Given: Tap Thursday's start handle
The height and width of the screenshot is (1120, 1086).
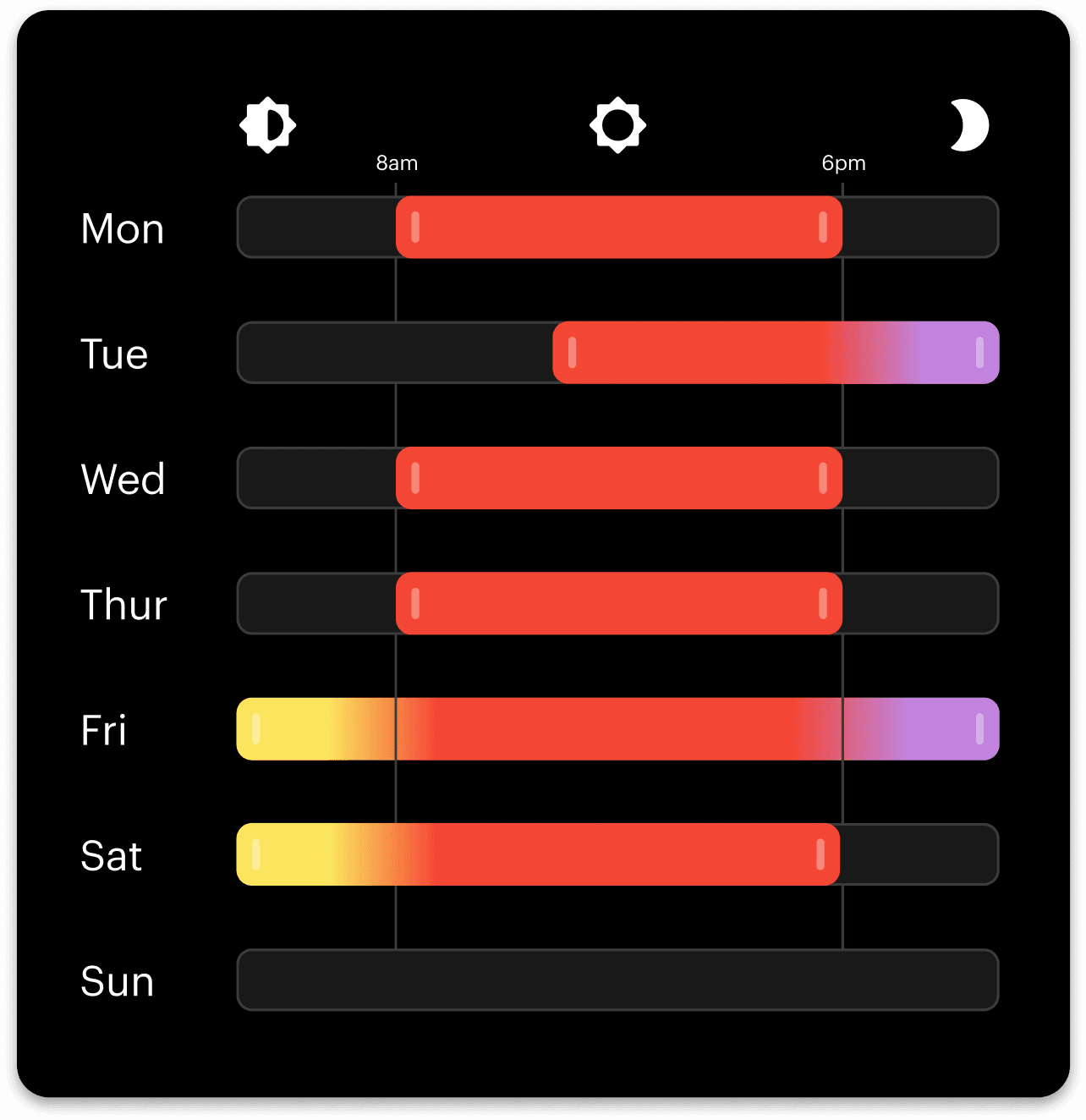Looking at the screenshot, I should click(x=415, y=604).
